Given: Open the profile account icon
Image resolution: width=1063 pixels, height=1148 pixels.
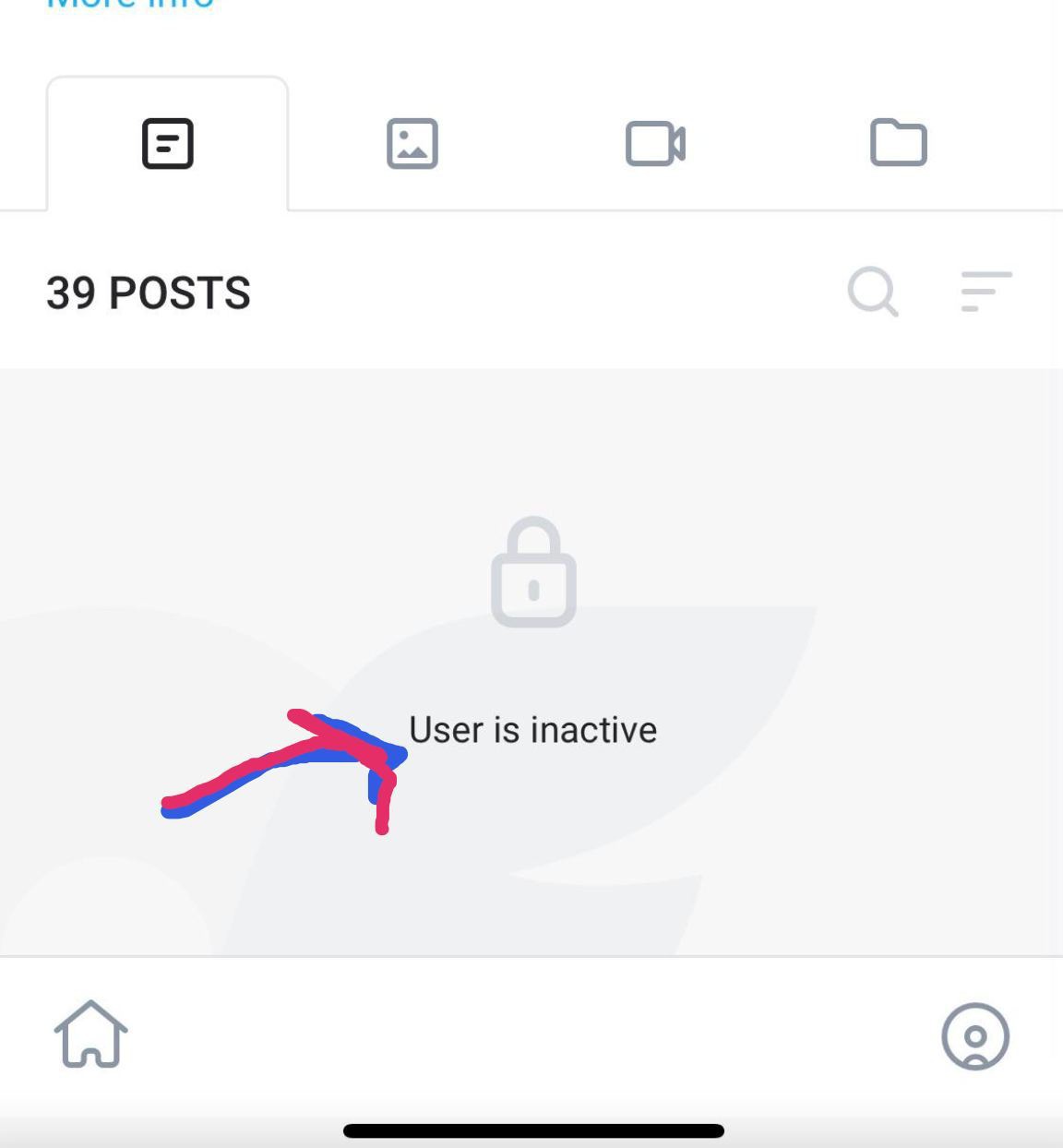Looking at the screenshot, I should tap(975, 1036).
